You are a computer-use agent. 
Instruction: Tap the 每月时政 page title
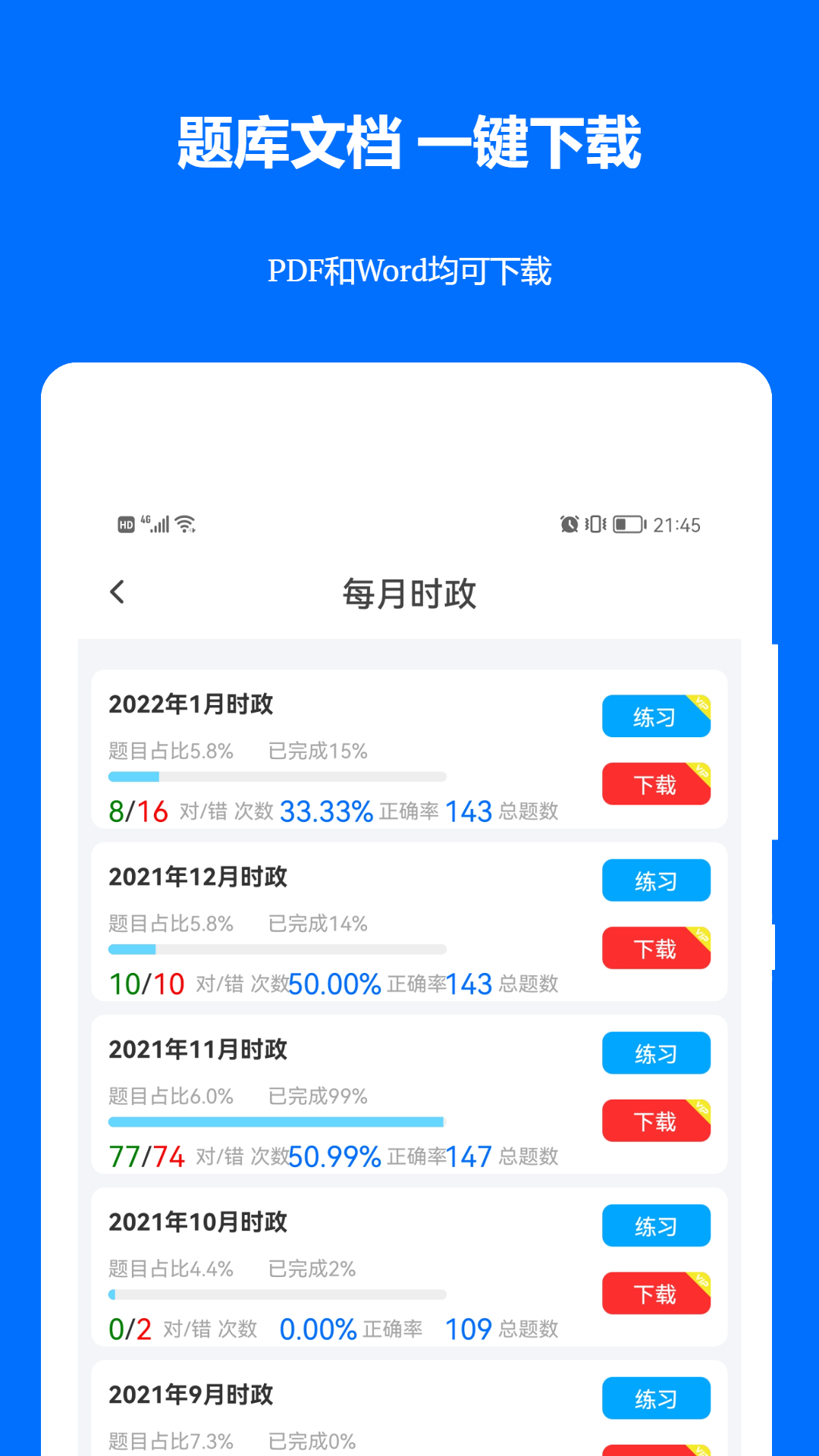[x=409, y=594]
